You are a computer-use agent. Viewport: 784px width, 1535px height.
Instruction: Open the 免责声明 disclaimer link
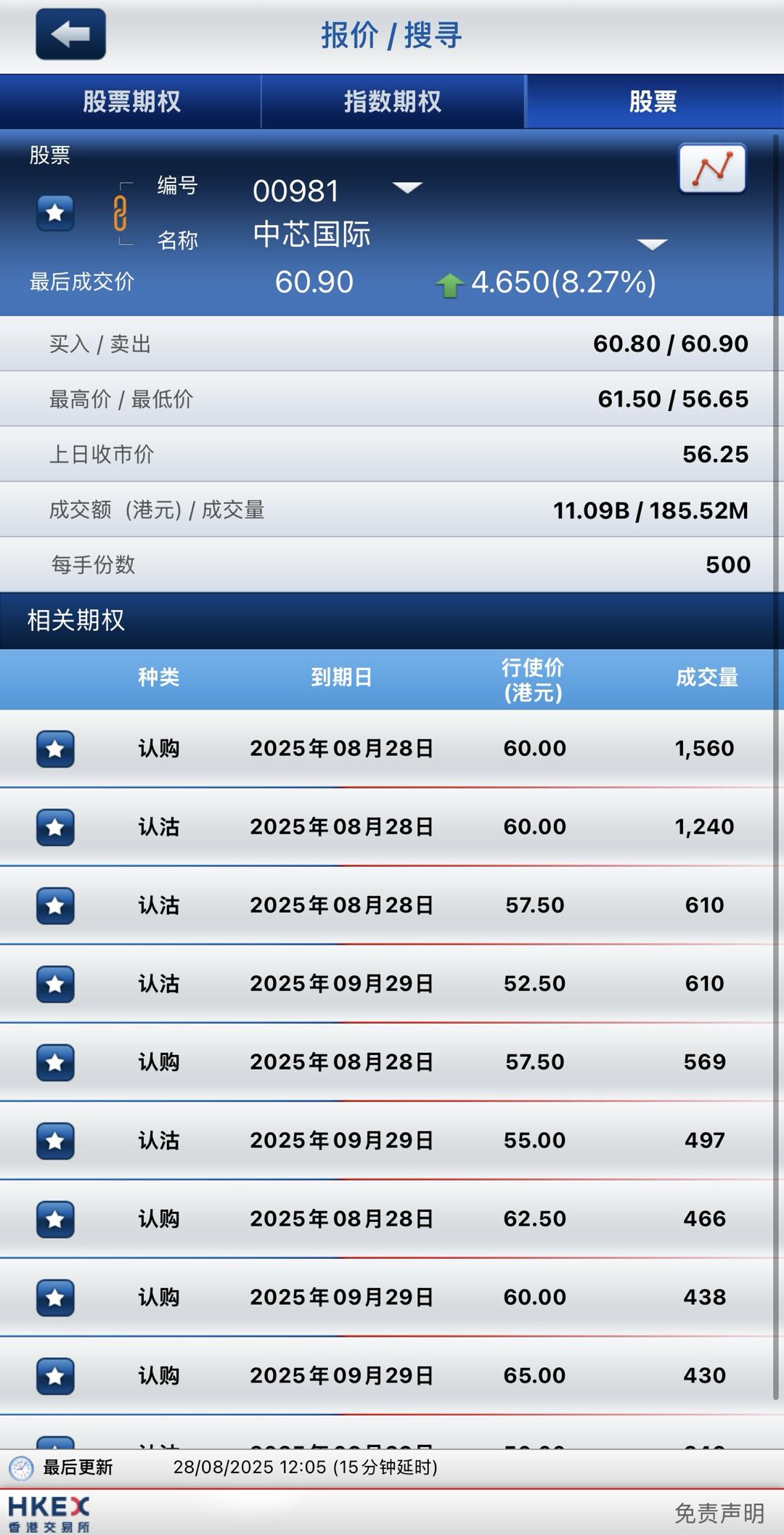[x=719, y=1513]
